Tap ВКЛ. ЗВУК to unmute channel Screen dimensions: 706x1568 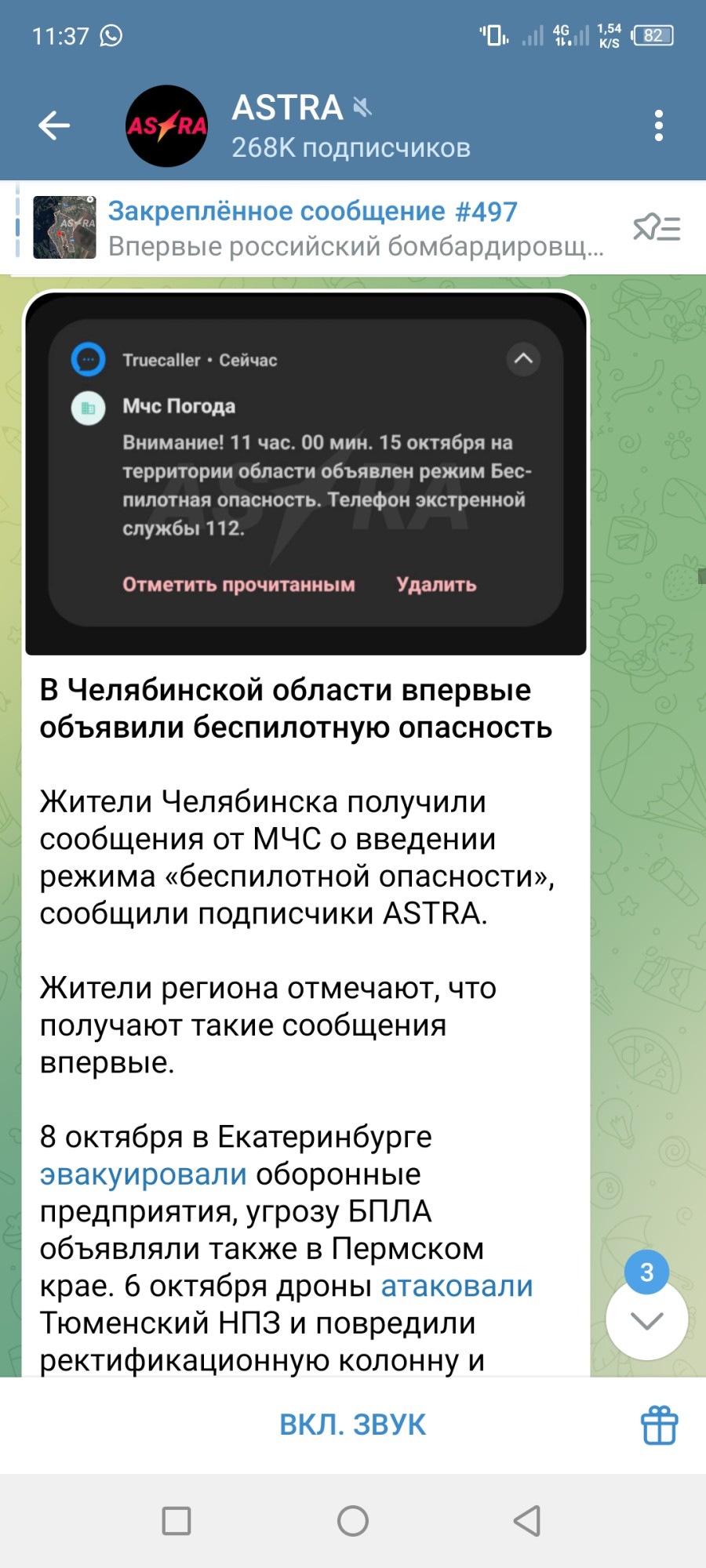(x=352, y=1425)
